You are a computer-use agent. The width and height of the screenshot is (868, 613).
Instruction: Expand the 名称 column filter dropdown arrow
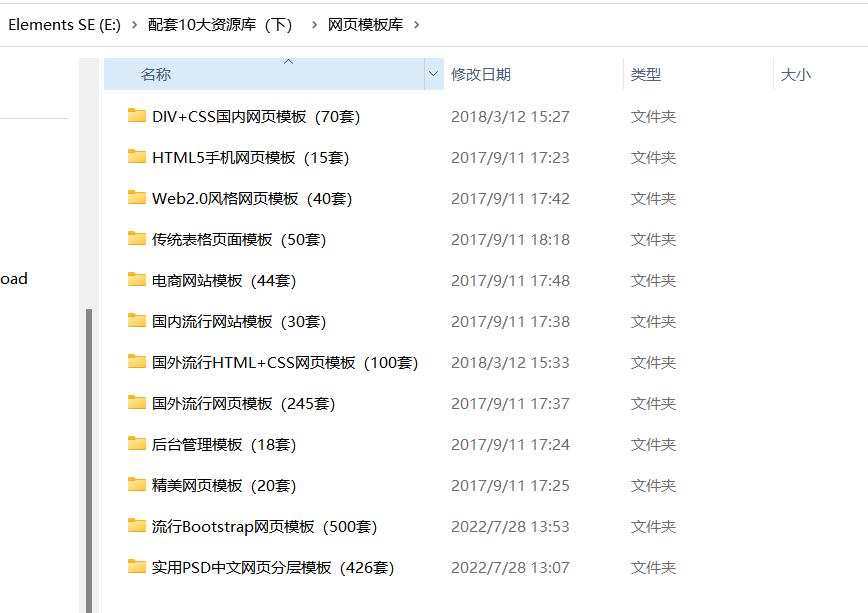434,74
